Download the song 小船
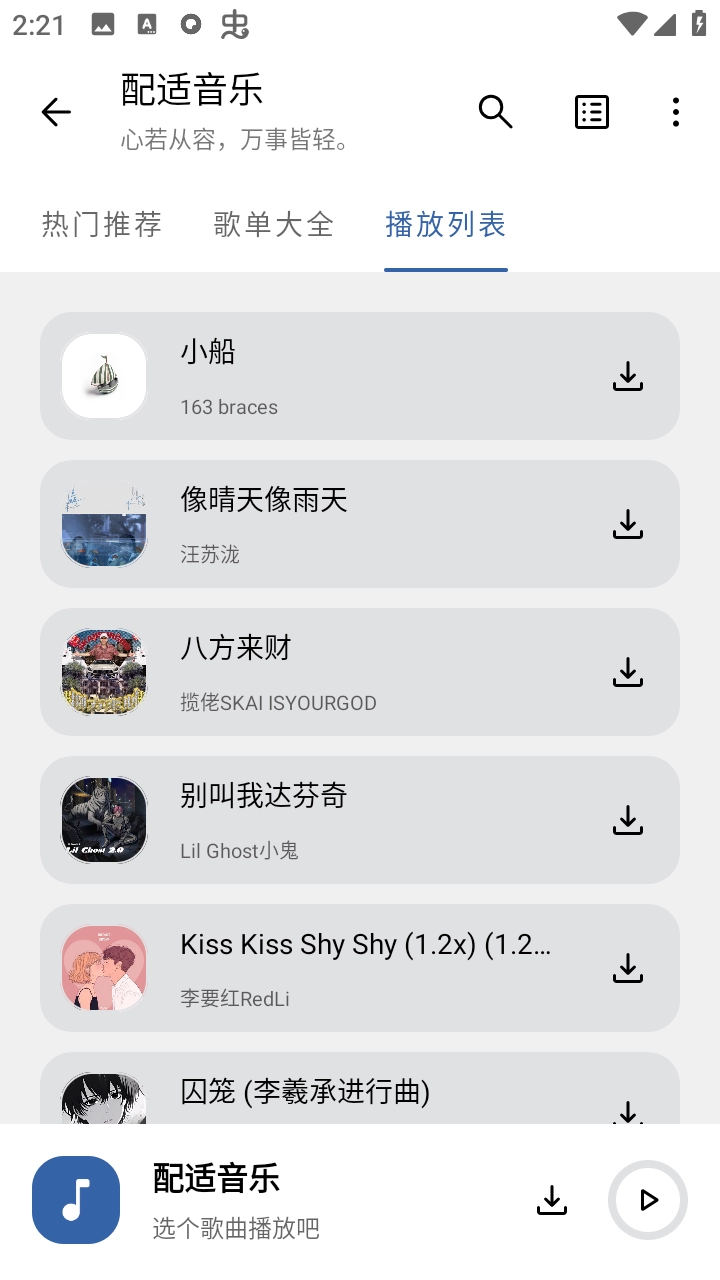720x1280 pixels. (x=628, y=376)
